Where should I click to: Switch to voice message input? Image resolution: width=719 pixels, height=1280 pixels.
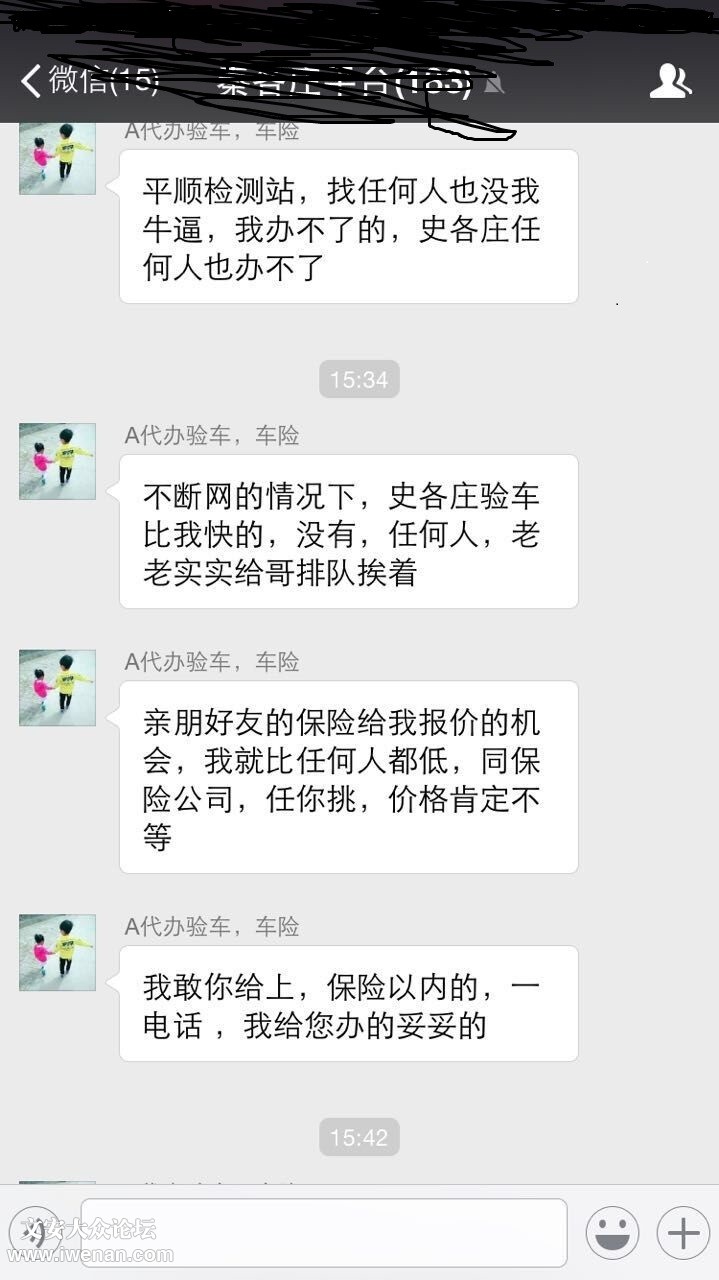[x=34, y=1232]
